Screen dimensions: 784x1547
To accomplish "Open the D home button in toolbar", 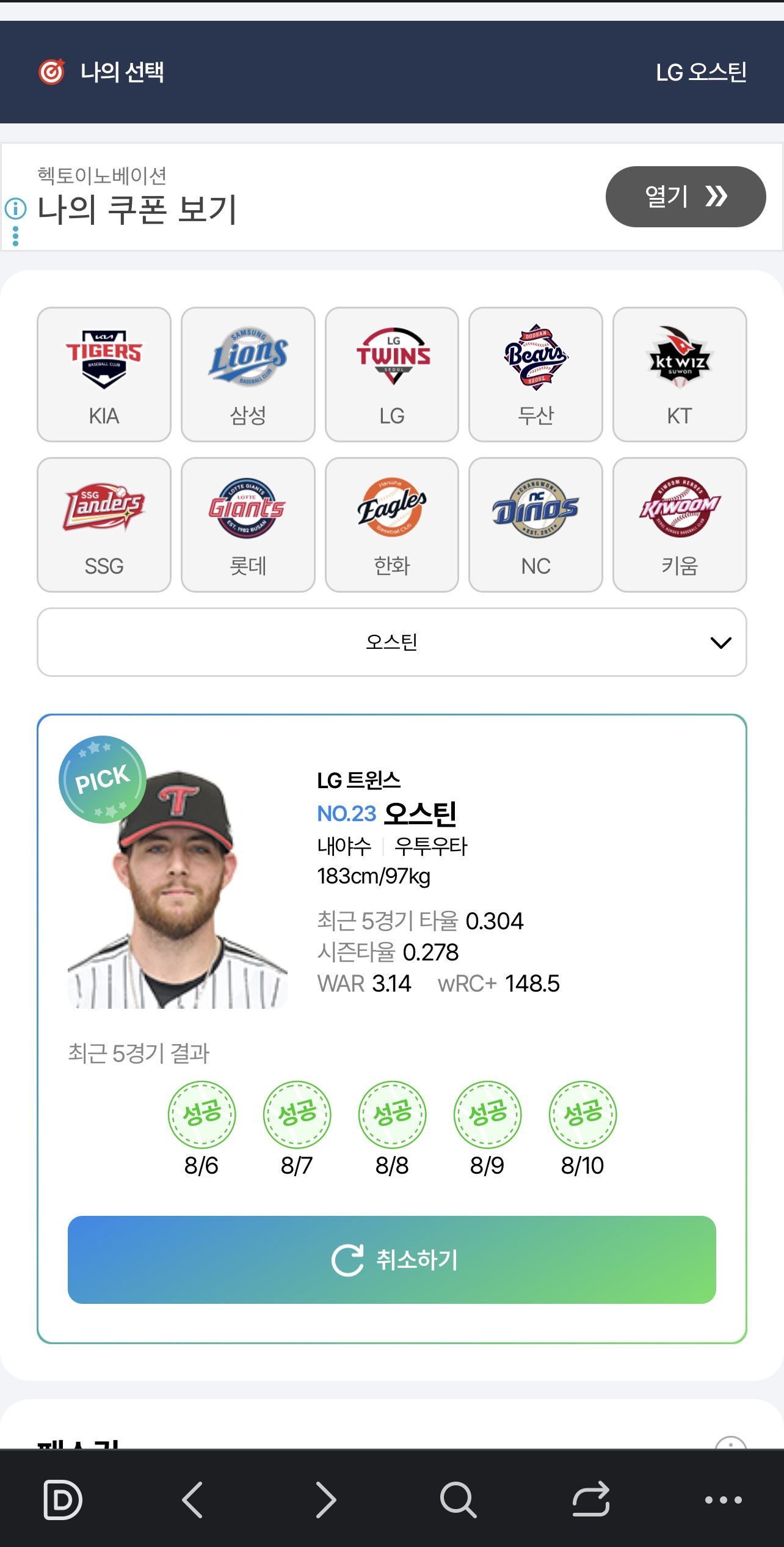I will tap(62, 1499).
